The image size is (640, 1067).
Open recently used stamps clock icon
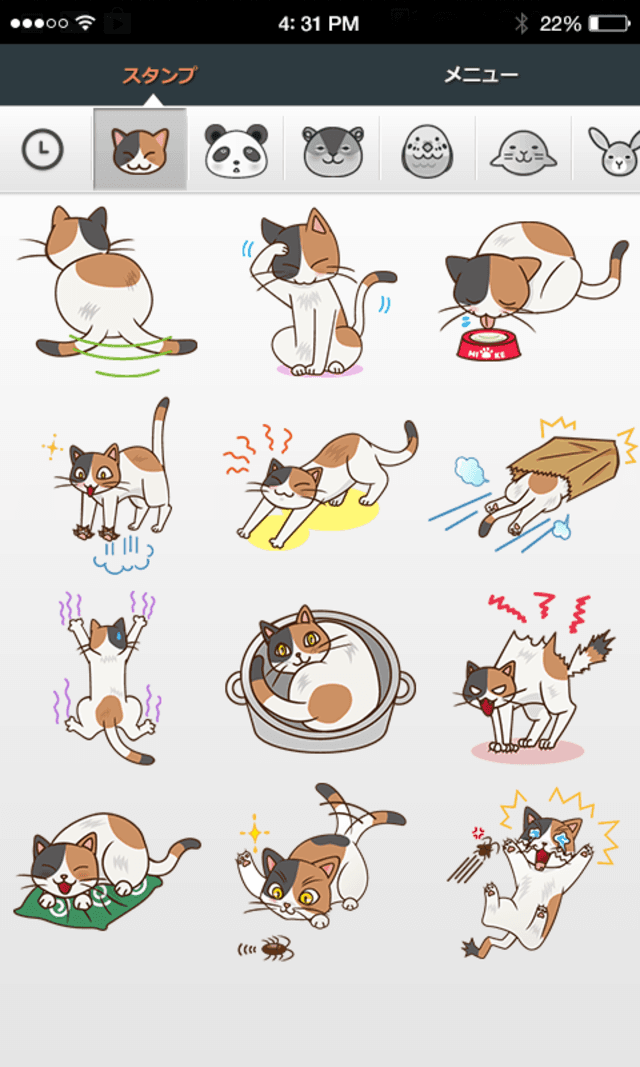[x=43, y=150]
